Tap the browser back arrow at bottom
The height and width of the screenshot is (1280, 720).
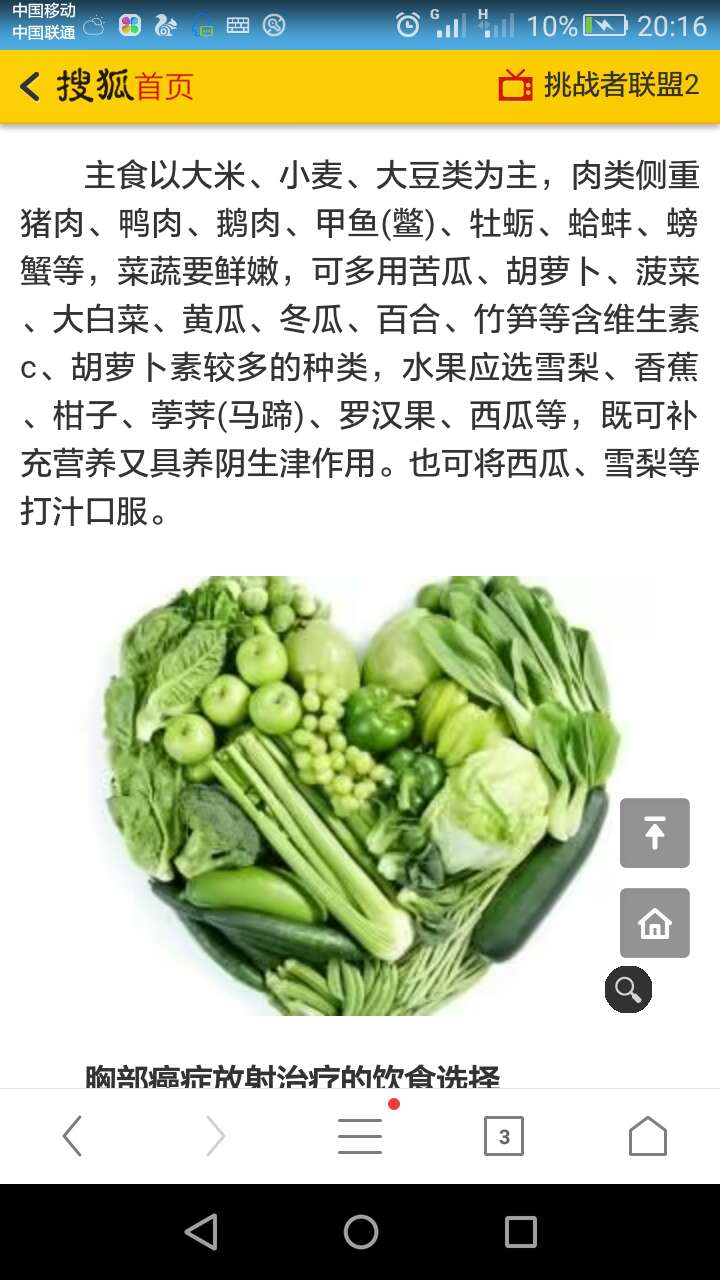point(72,1135)
